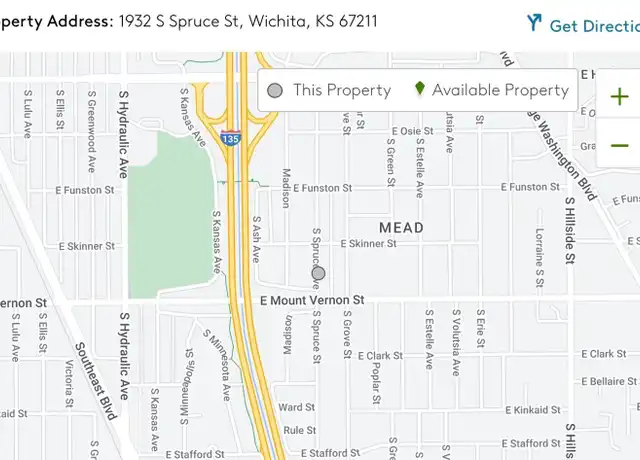Screen dimensions: 640x460
Task: Zoom in on the map
Action: [x=620, y=97]
